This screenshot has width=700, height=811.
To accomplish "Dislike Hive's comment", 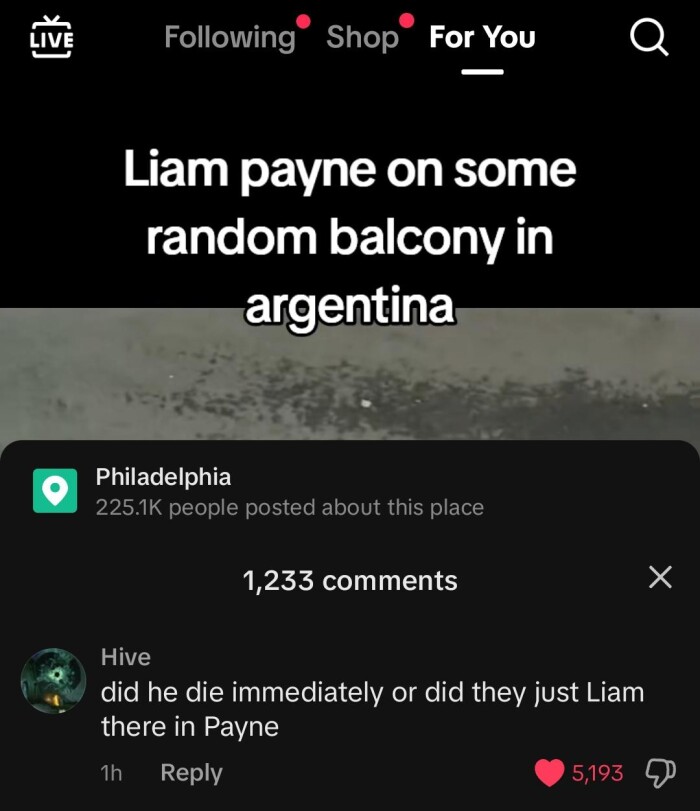I will pyautogui.click(x=660, y=773).
